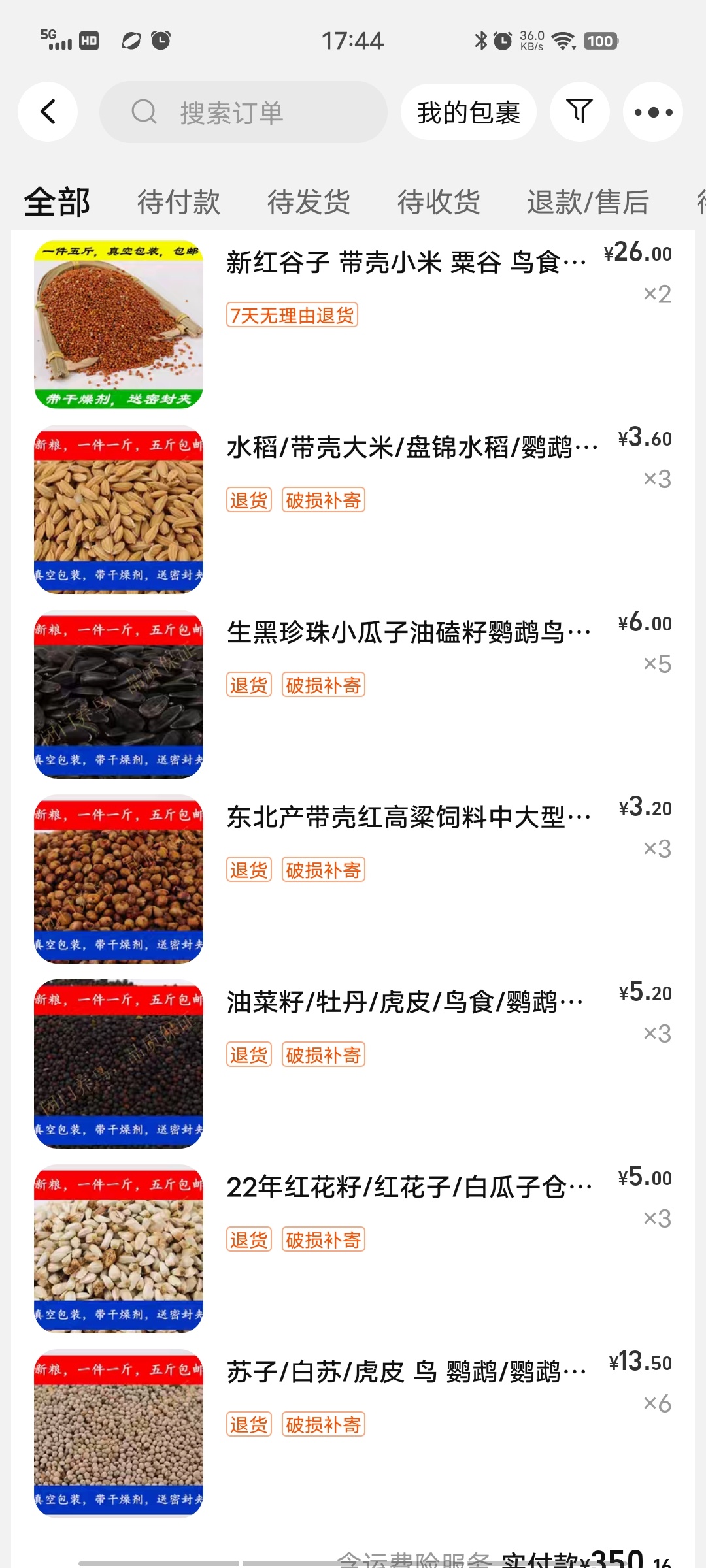Select the 全部 orders tab
The image size is (706, 1568).
pyautogui.click(x=57, y=202)
